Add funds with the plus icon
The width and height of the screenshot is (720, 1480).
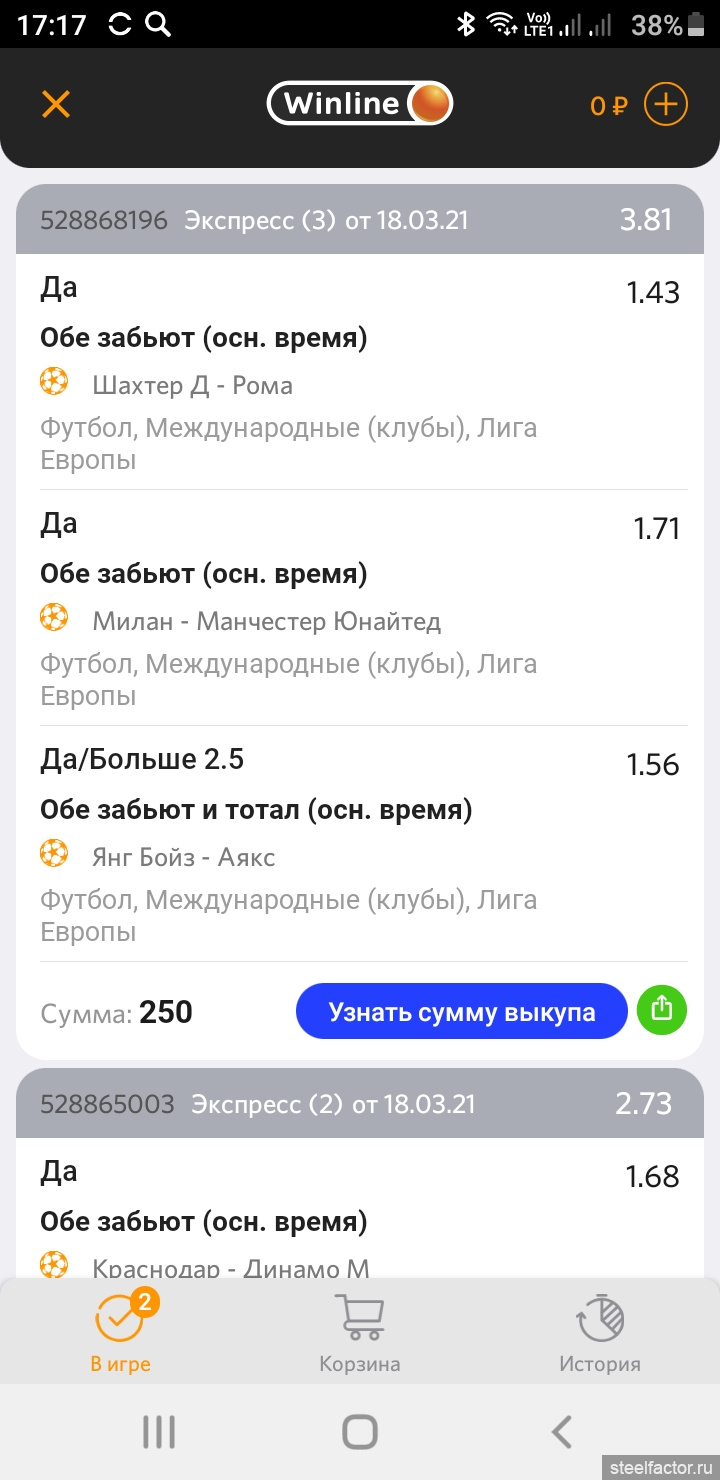(665, 104)
